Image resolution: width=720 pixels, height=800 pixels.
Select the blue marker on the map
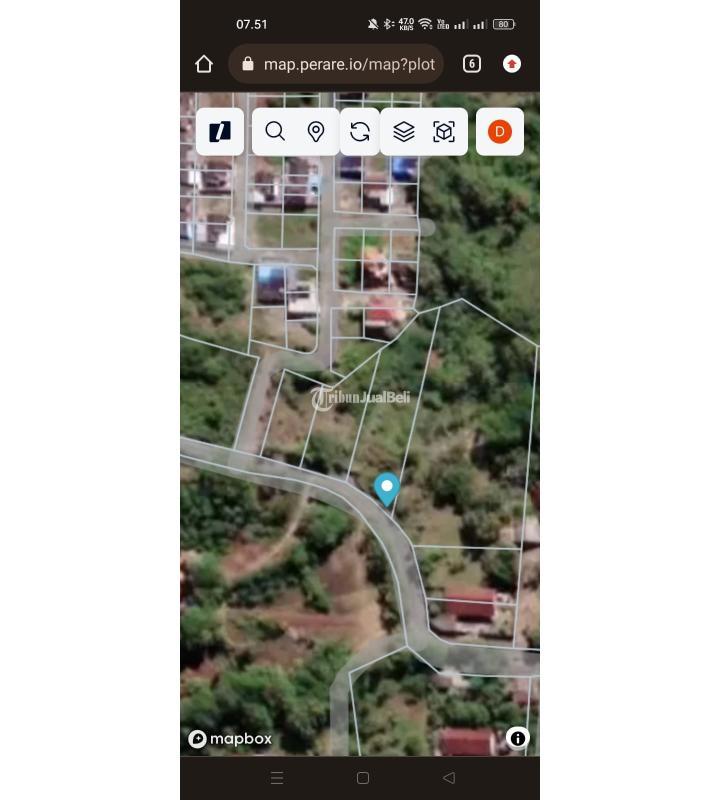(387, 488)
